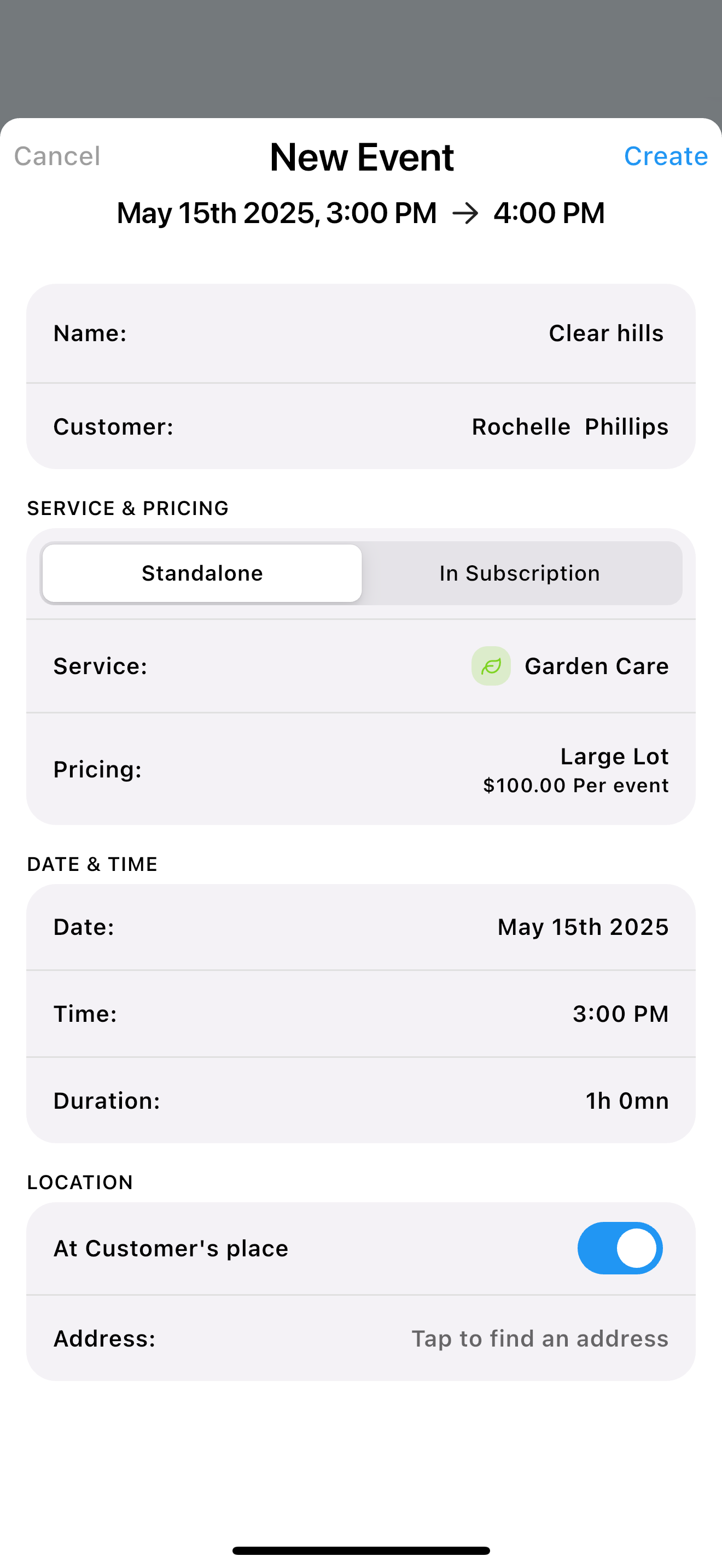
Task: Tap to find an address
Action: pyautogui.click(x=361, y=1338)
